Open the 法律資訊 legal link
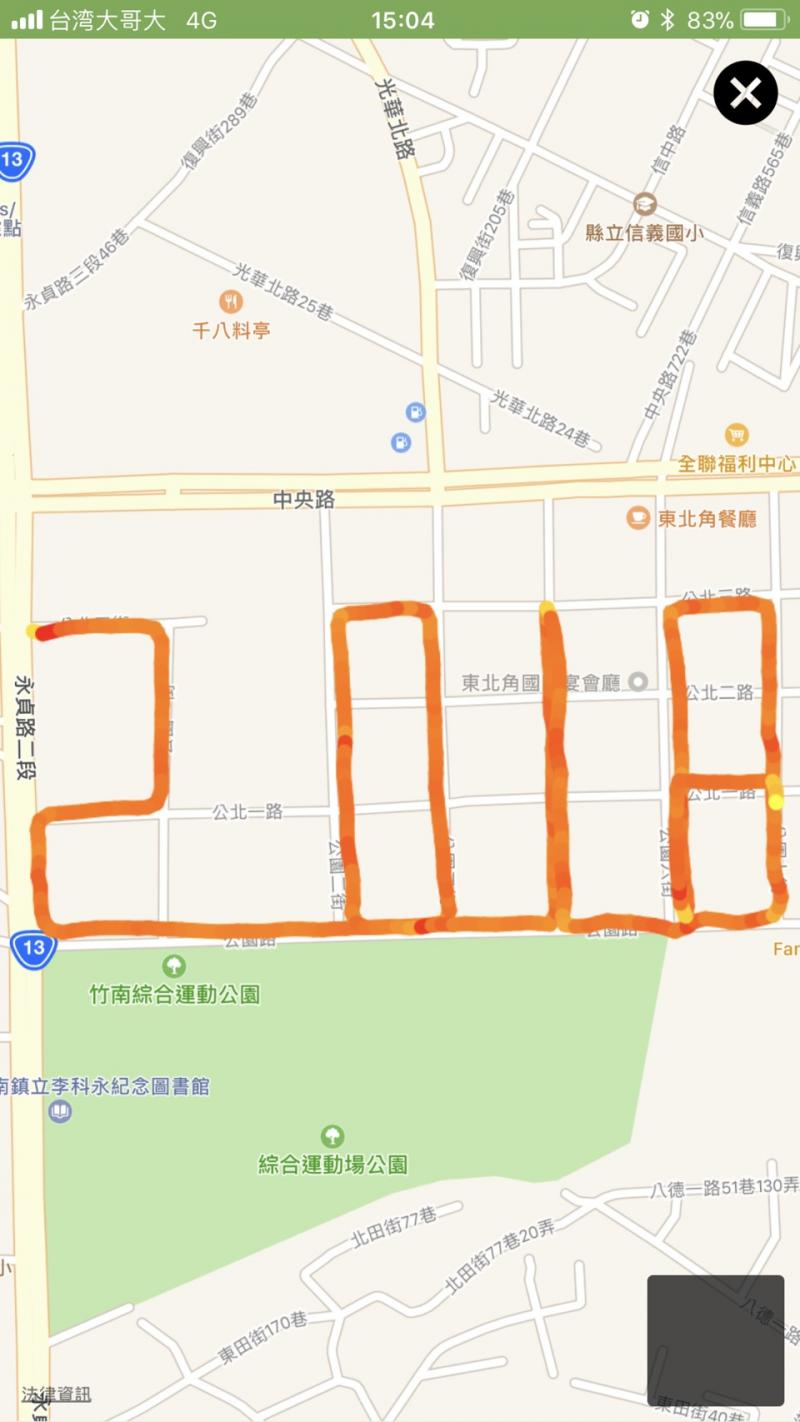The image size is (800, 1422). pos(56,1394)
